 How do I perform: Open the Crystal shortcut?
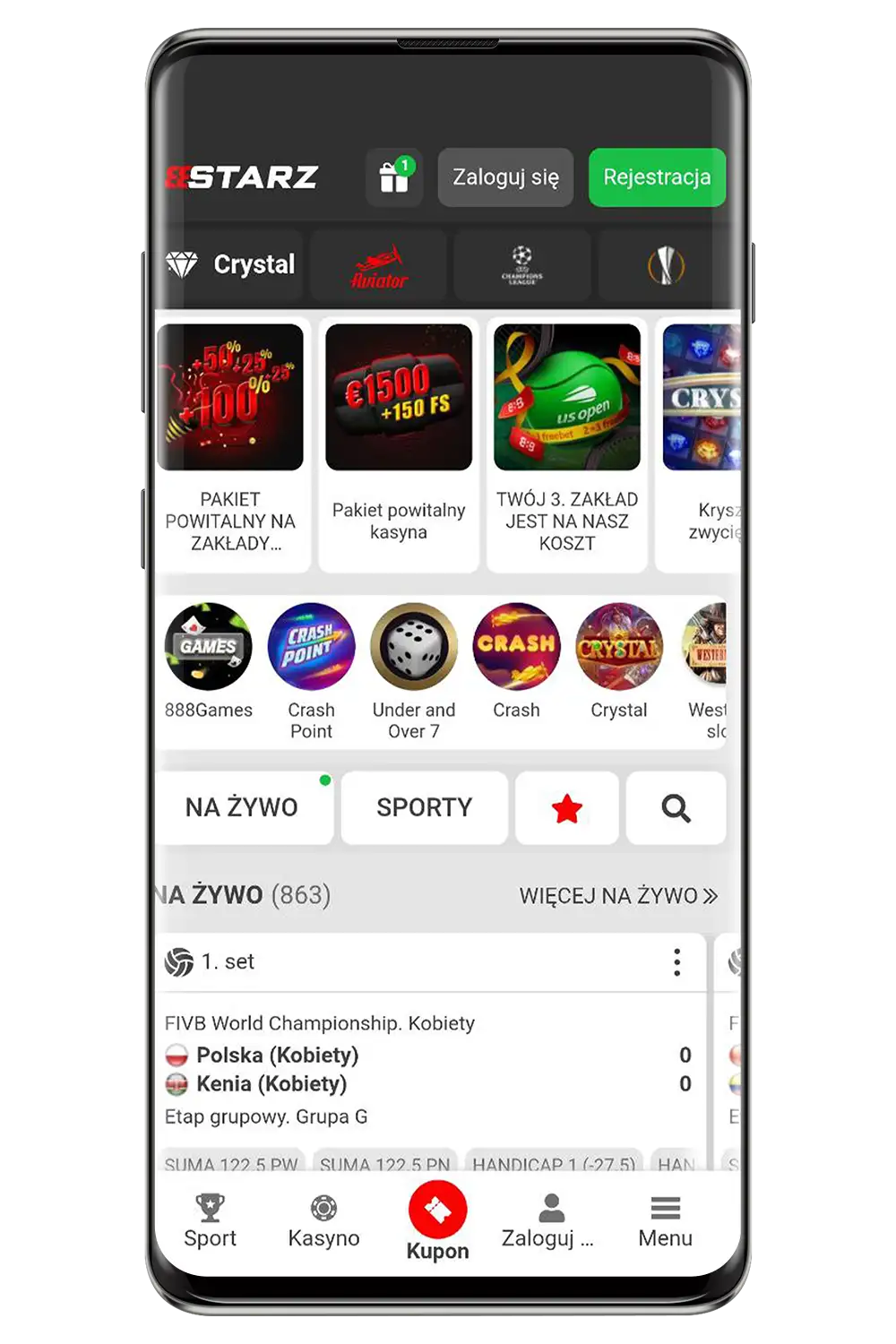[x=231, y=264]
